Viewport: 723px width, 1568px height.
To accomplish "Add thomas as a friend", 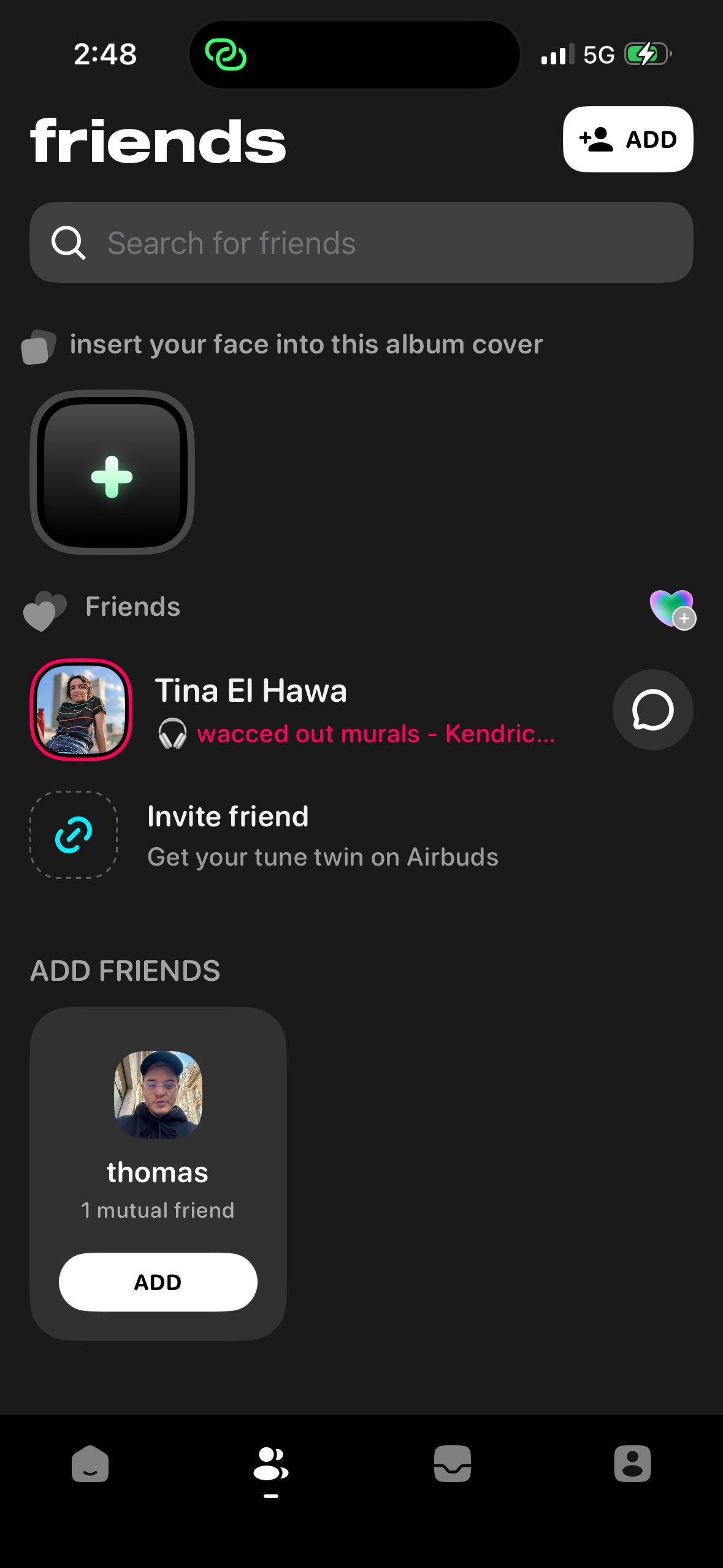I will [x=158, y=1282].
